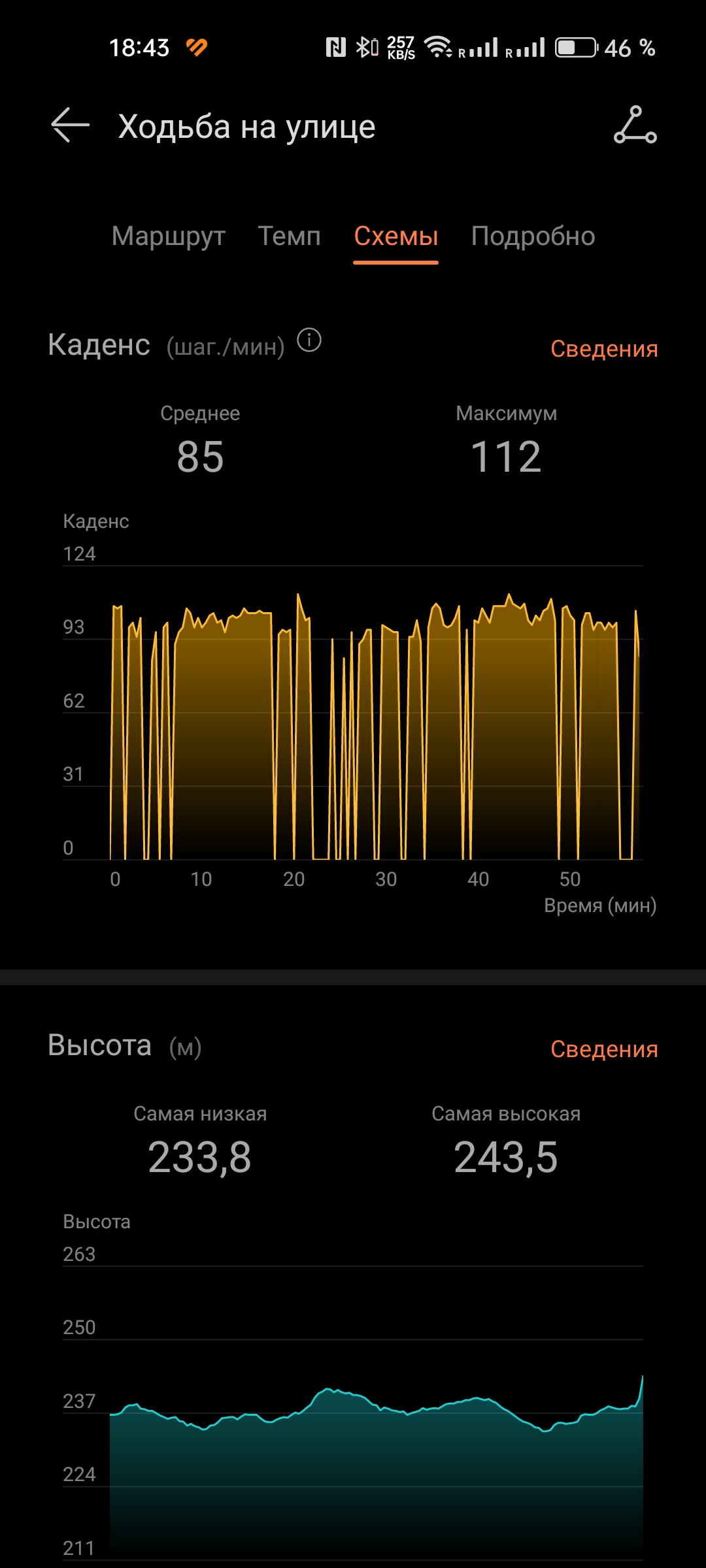Open the Подробно tab
Screen dimensions: 706x1568
(533, 237)
